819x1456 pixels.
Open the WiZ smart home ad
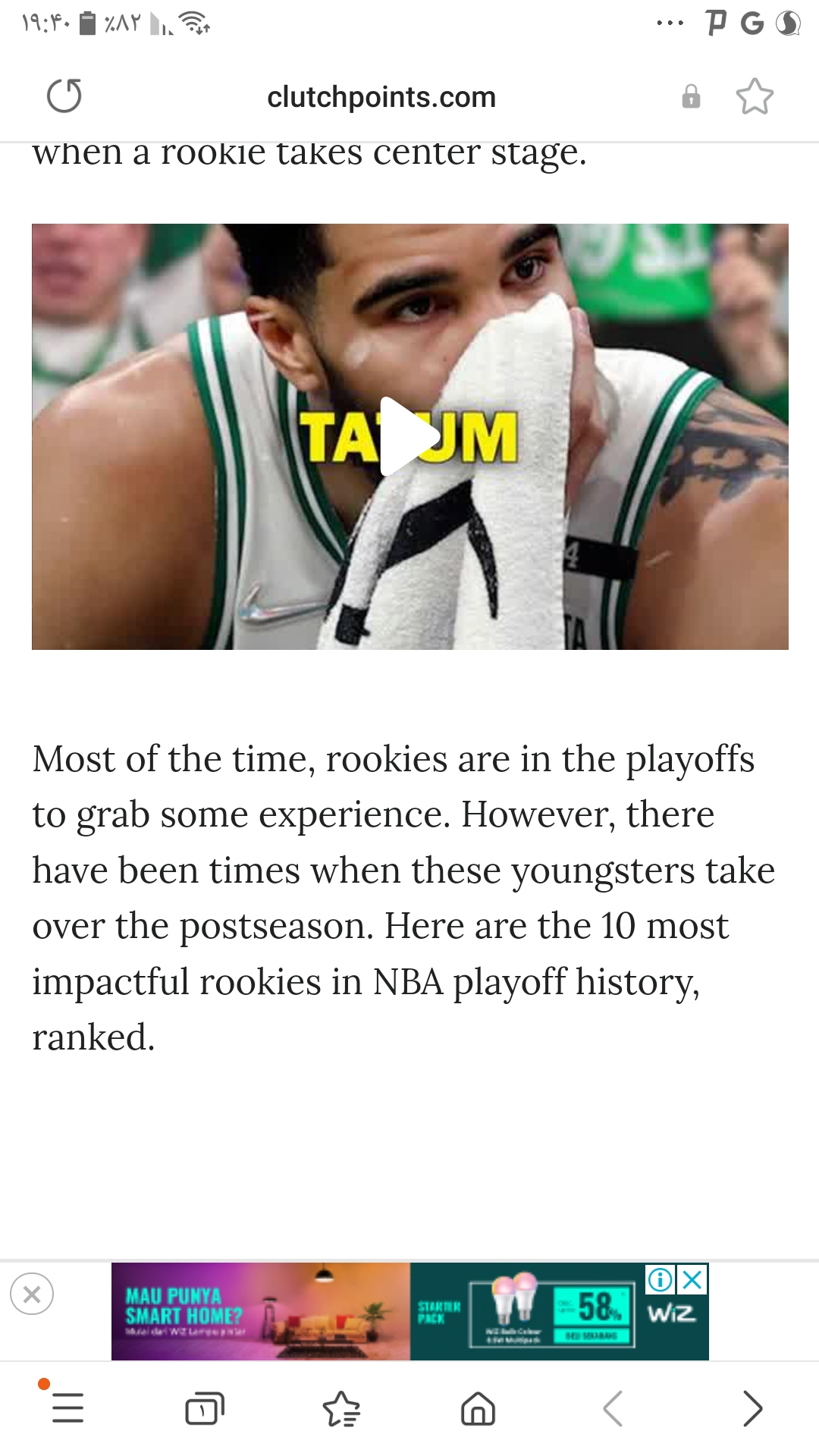pyautogui.click(x=409, y=1311)
